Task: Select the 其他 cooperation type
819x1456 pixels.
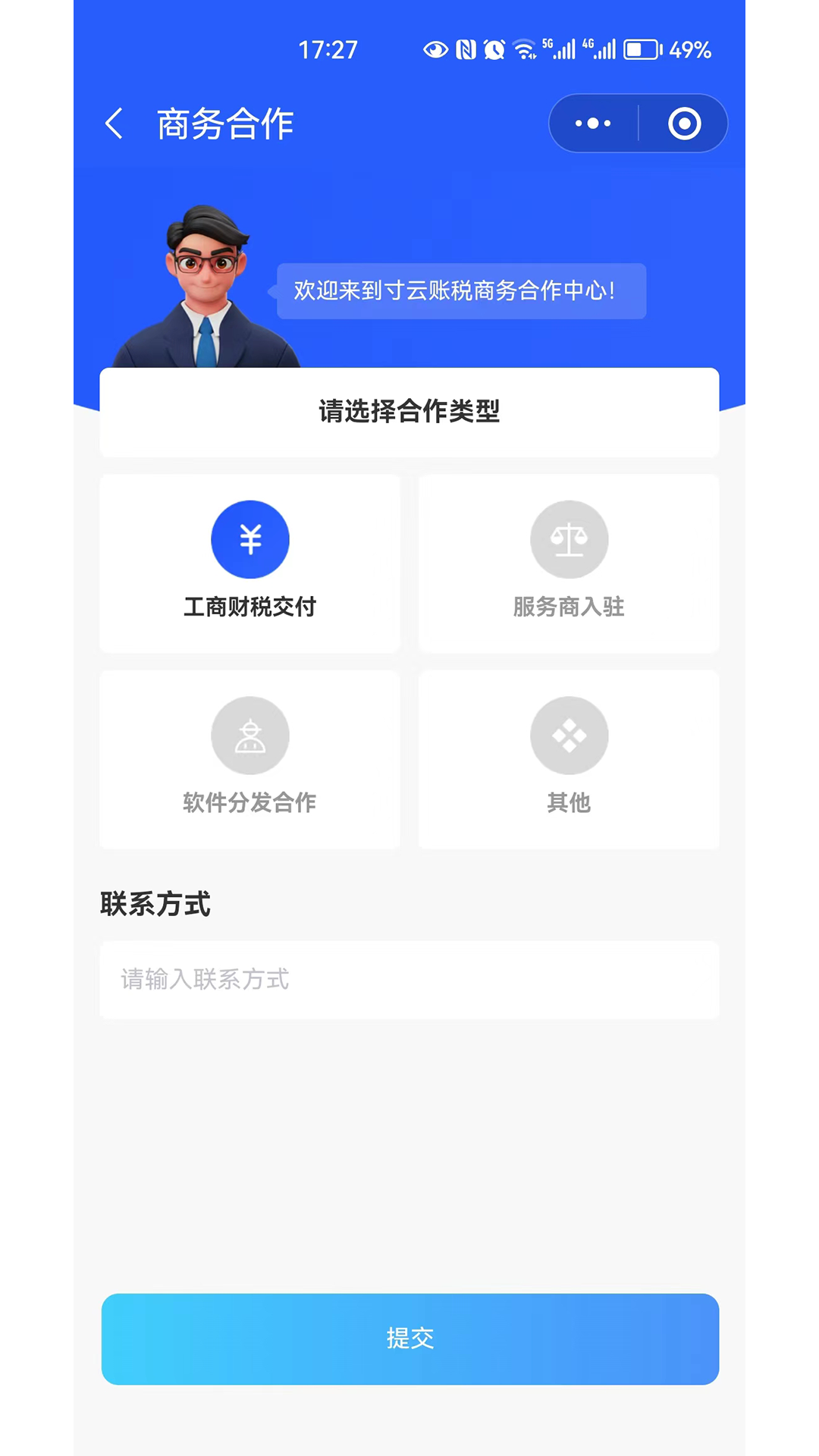Action: click(x=570, y=758)
